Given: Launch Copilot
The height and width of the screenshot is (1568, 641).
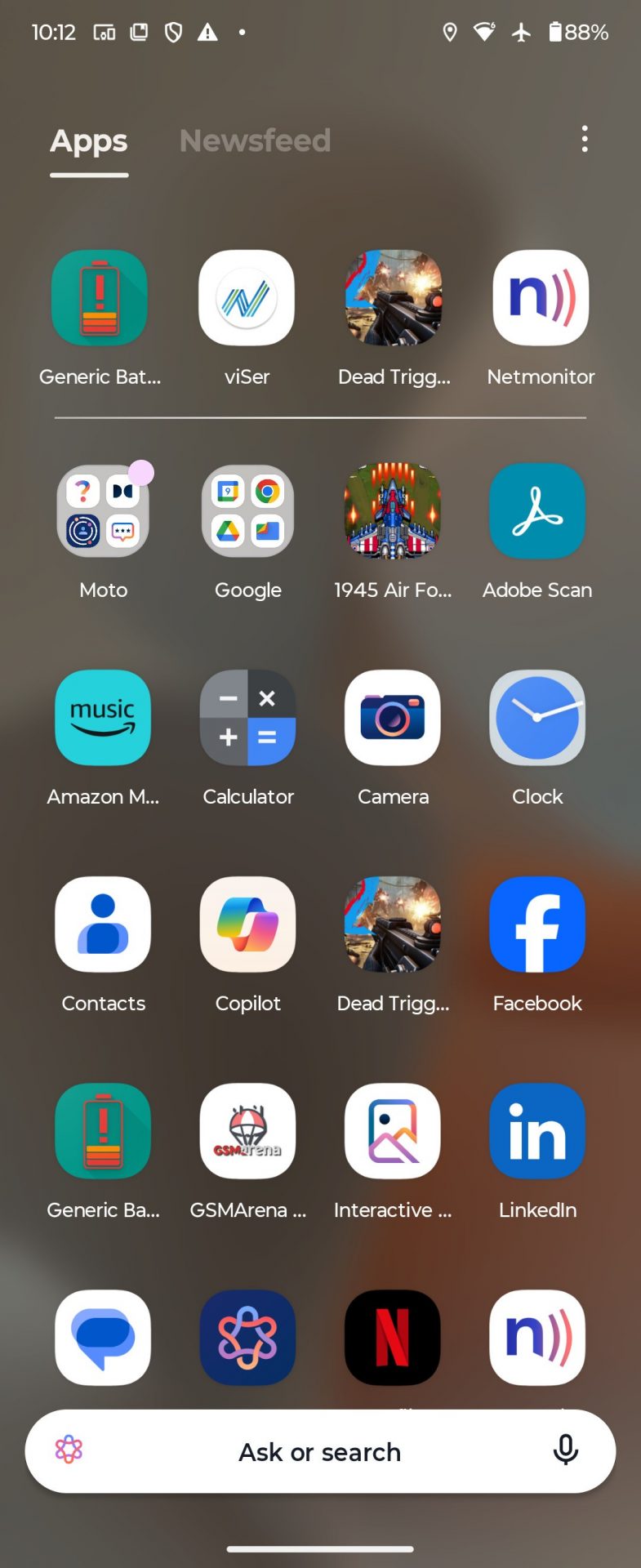Looking at the screenshot, I should (x=248, y=924).
